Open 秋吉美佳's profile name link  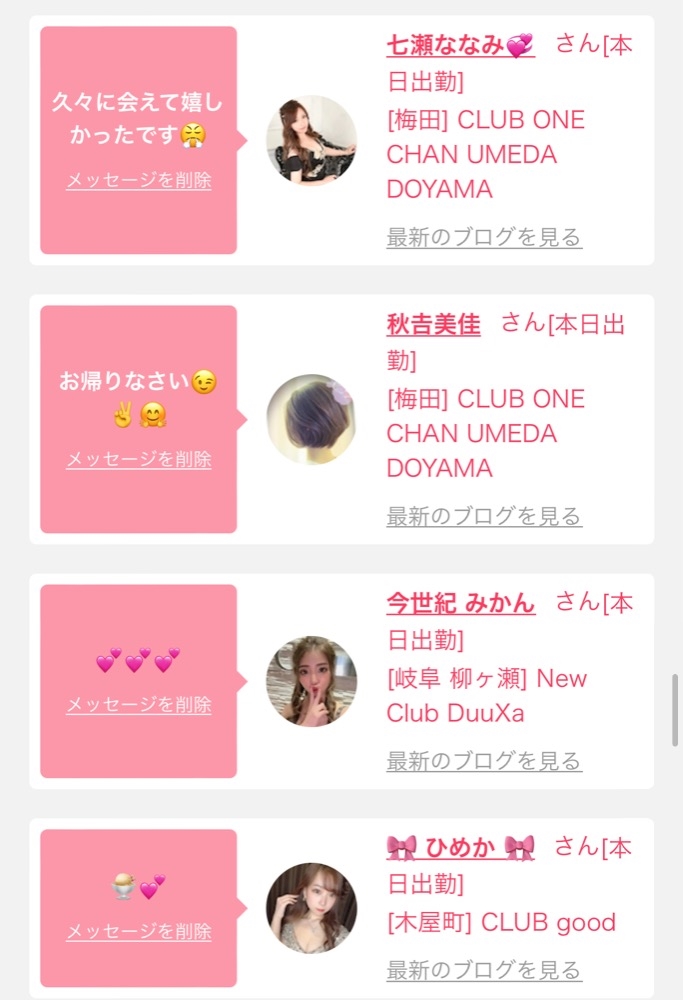[433, 325]
